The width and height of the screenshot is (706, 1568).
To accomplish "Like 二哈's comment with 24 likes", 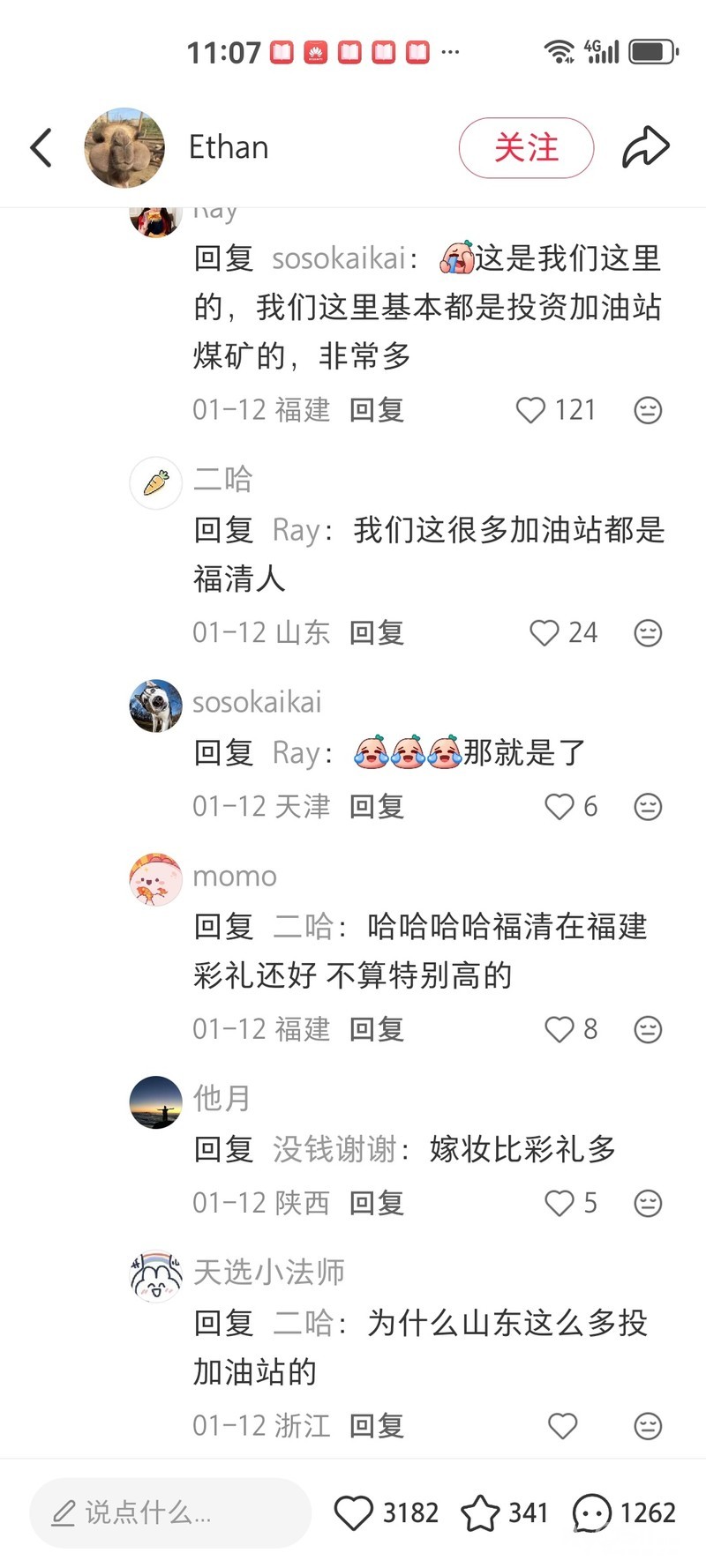I will (545, 632).
